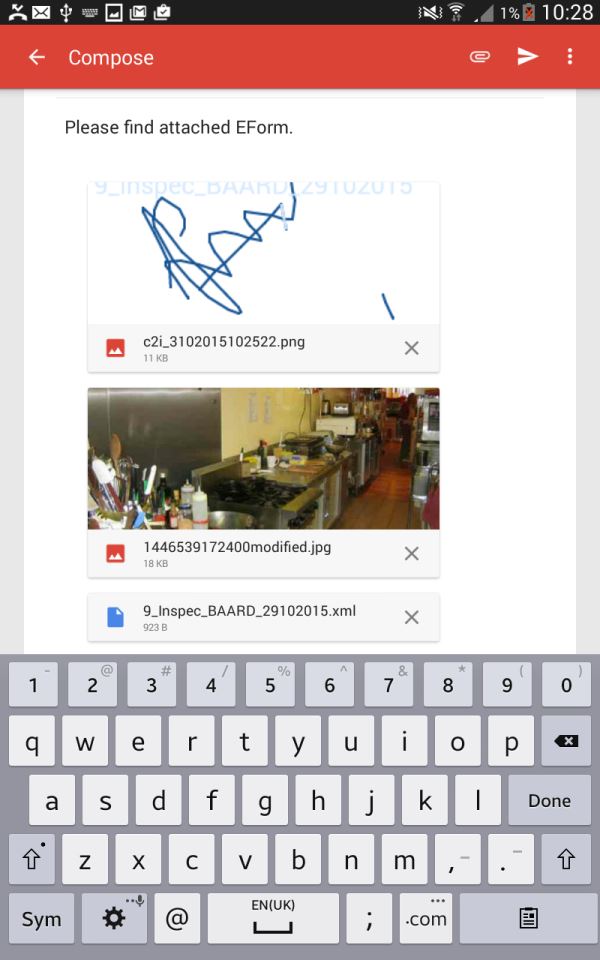Open the signature image attachment preview
The height and width of the screenshot is (960, 600).
pos(263,255)
